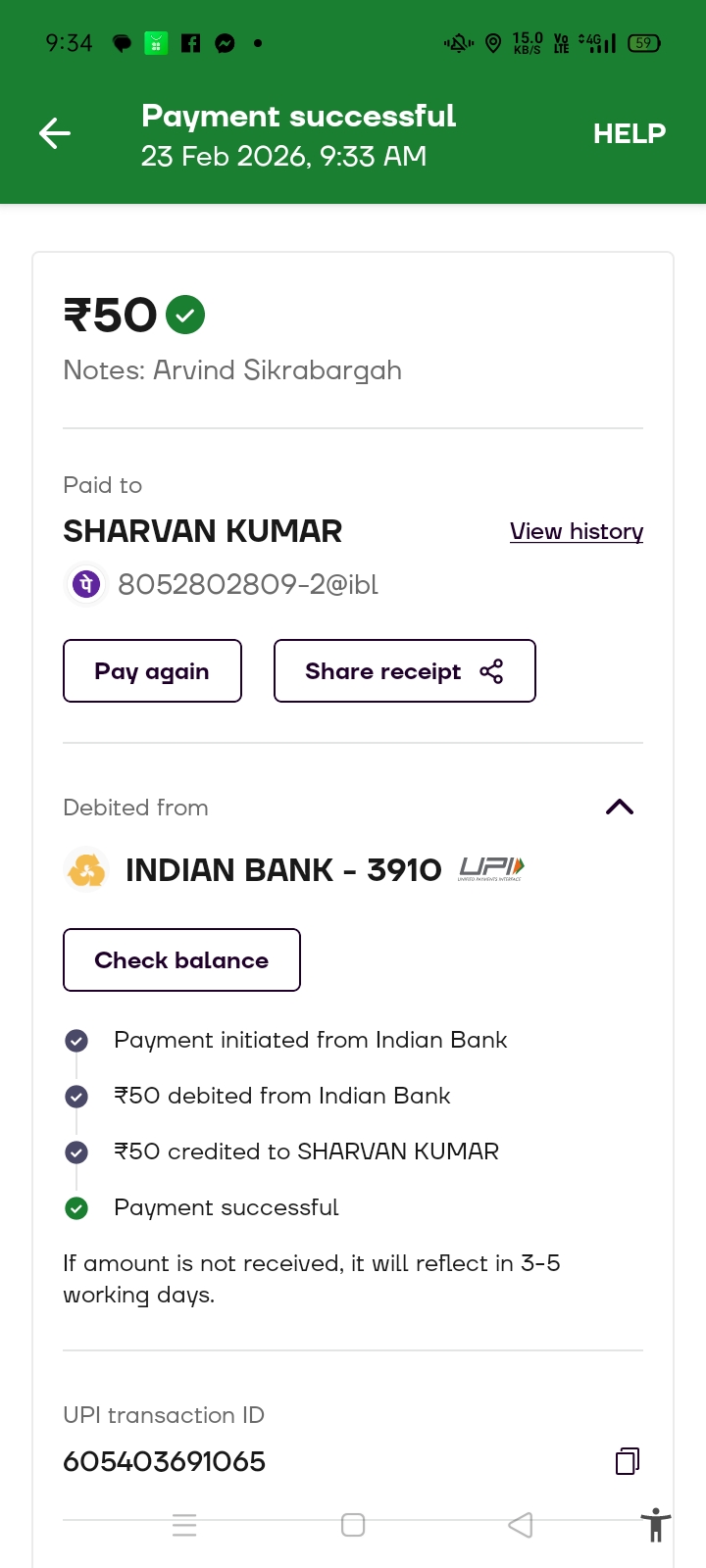Open HELP for this payment
Image resolution: width=706 pixels, height=1568 pixels.
coord(629,133)
